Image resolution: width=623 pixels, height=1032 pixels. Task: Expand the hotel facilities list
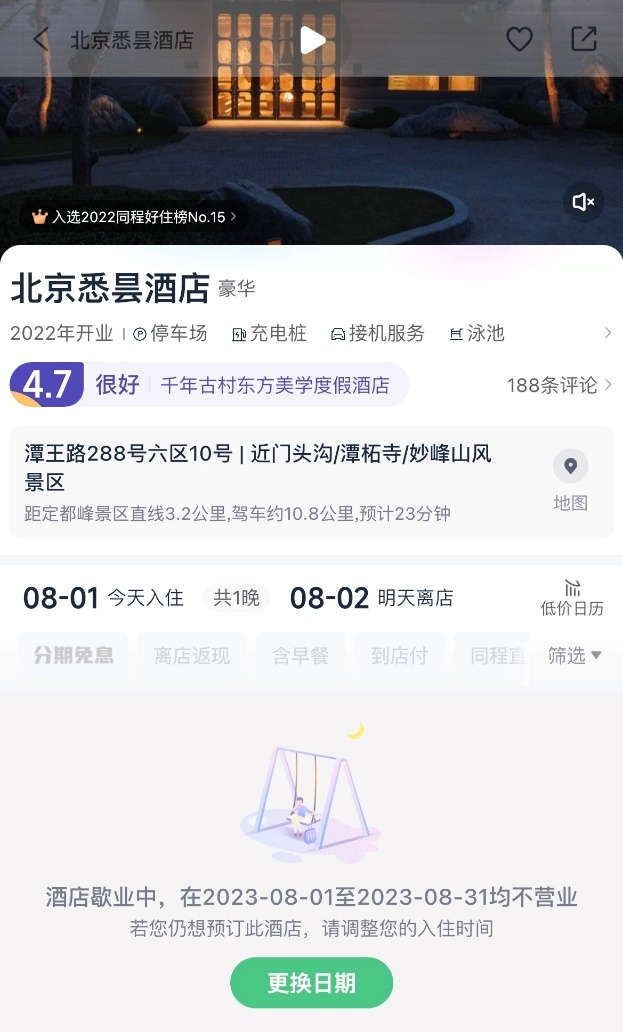click(x=608, y=333)
